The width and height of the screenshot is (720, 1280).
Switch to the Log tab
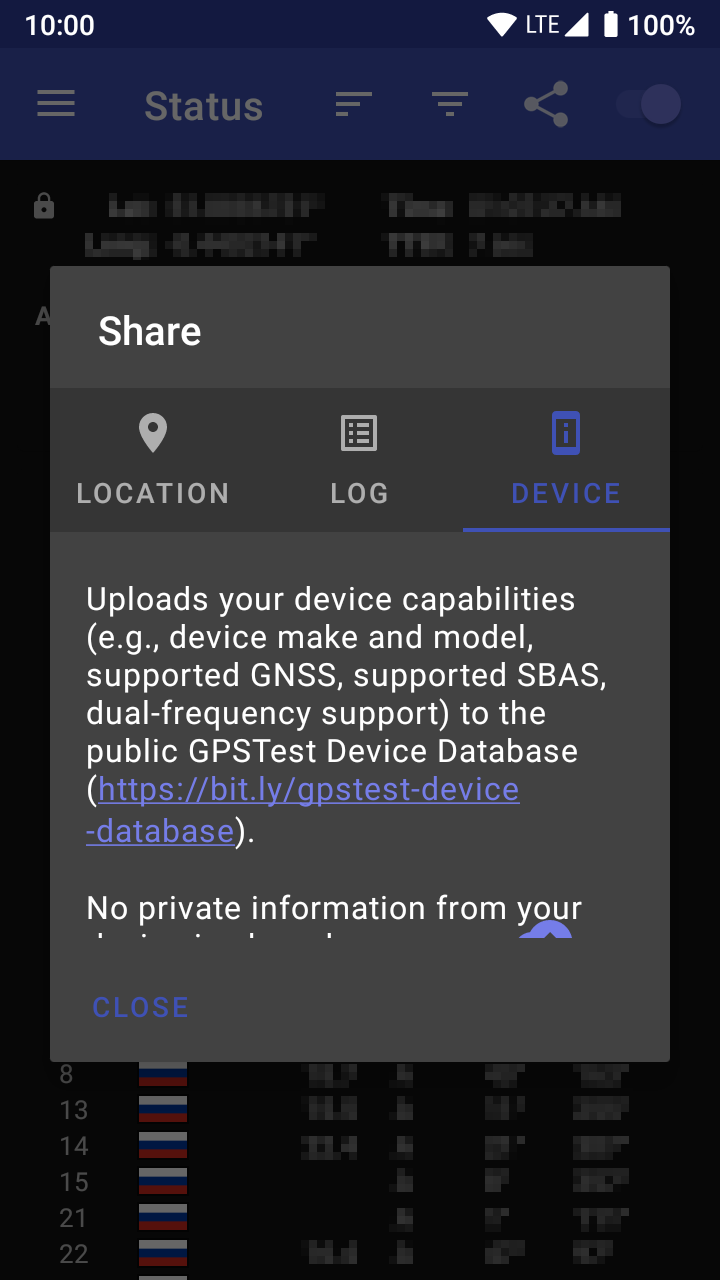[359, 460]
